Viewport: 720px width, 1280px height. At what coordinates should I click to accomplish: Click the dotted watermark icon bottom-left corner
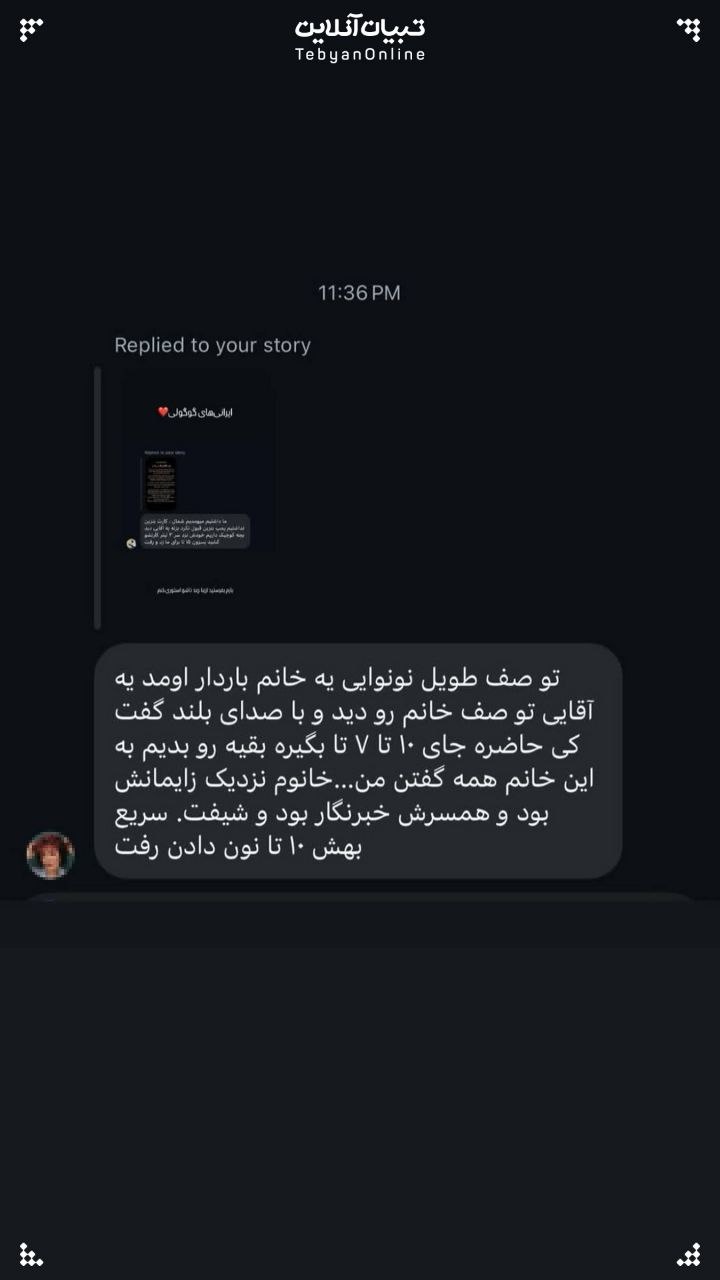(32, 1253)
